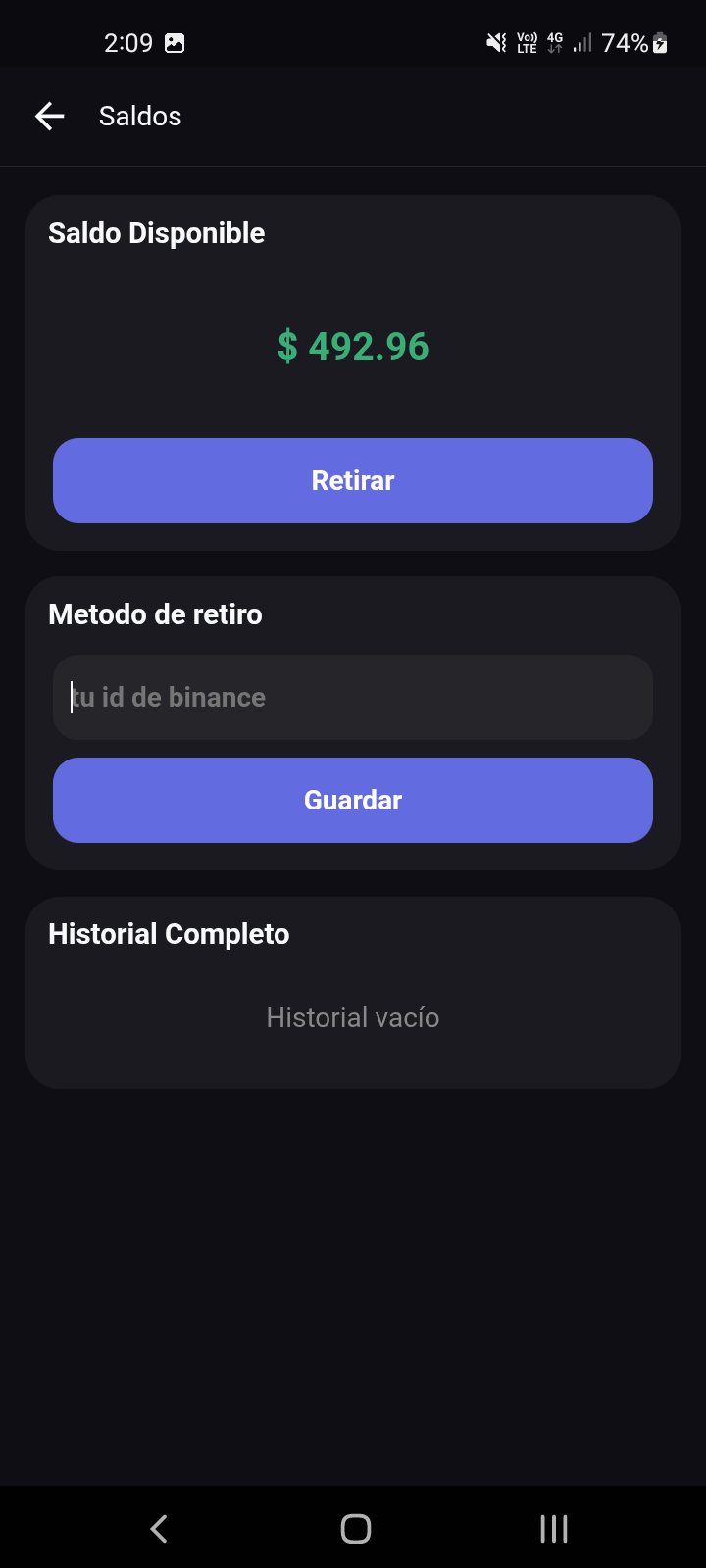This screenshot has height=1568, width=706.
Task: Tap the system home button
Action: [x=355, y=1528]
